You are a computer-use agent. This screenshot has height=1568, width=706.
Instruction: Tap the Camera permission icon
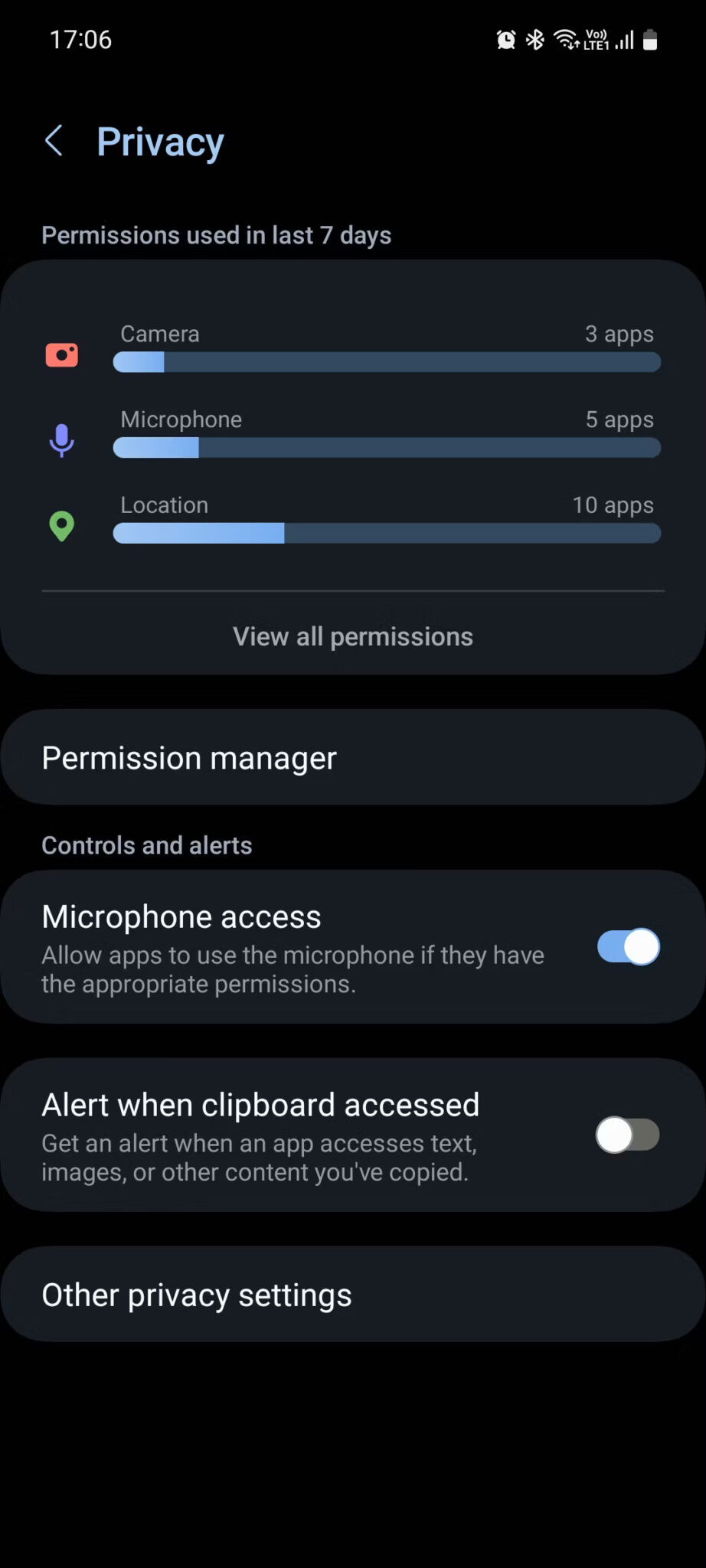tap(61, 354)
